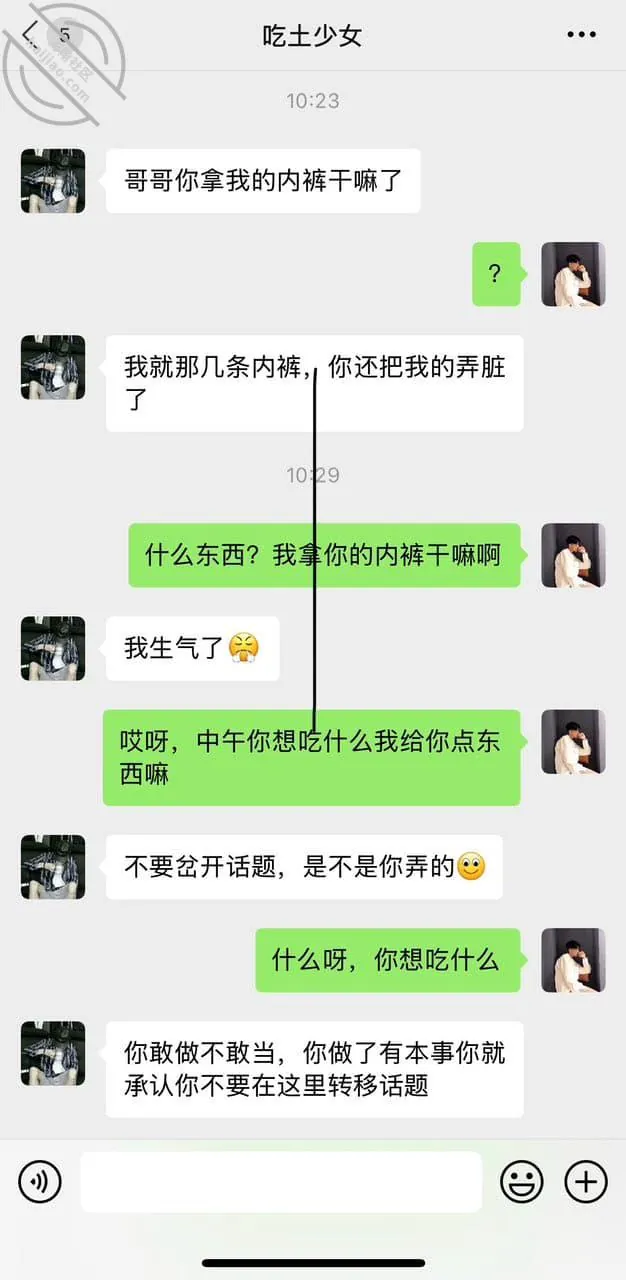Image resolution: width=626 pixels, height=1280 pixels.
Task: Open the emoji sticker panel
Action: coord(522,1182)
